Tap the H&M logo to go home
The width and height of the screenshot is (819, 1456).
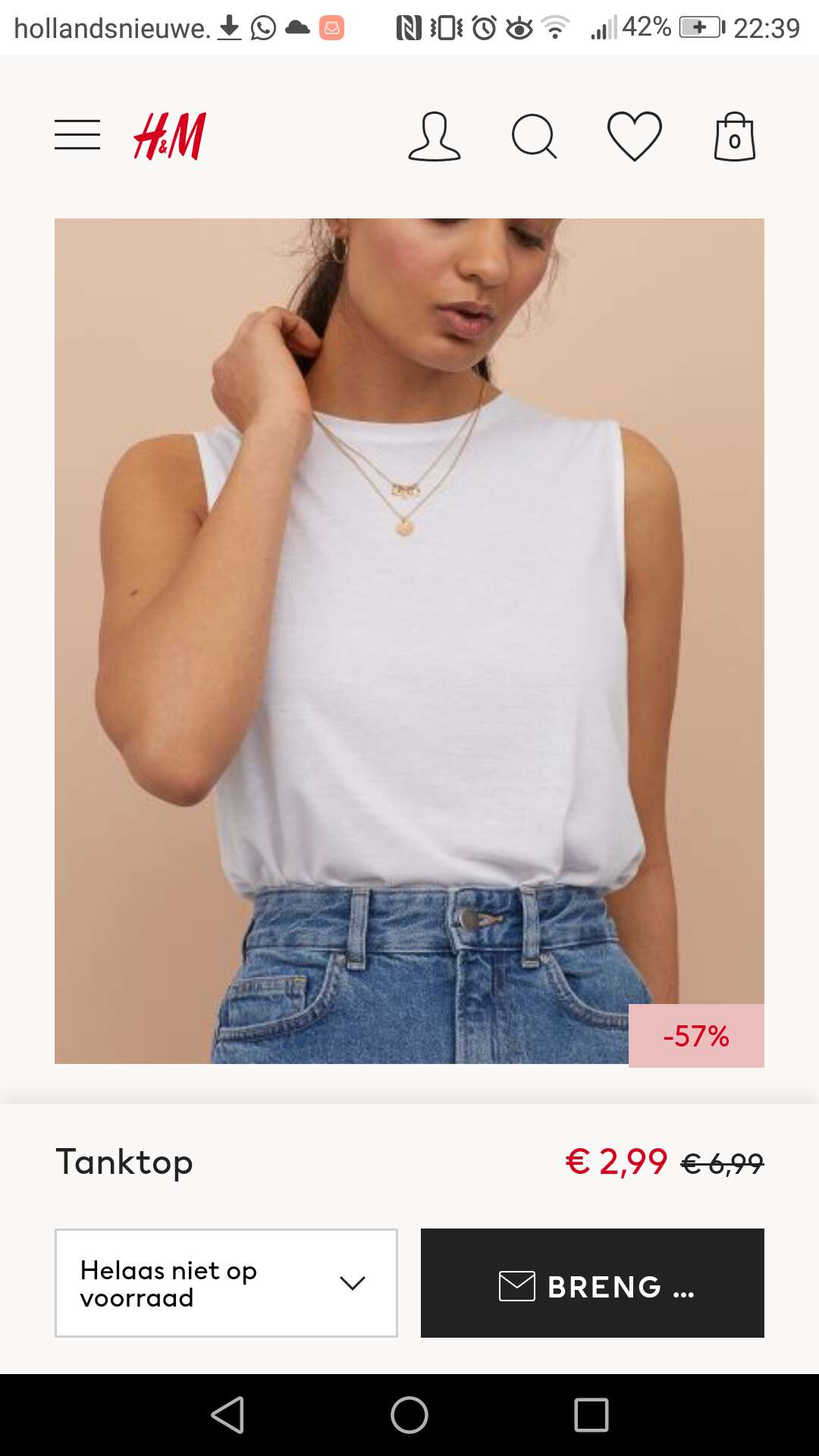click(x=170, y=136)
